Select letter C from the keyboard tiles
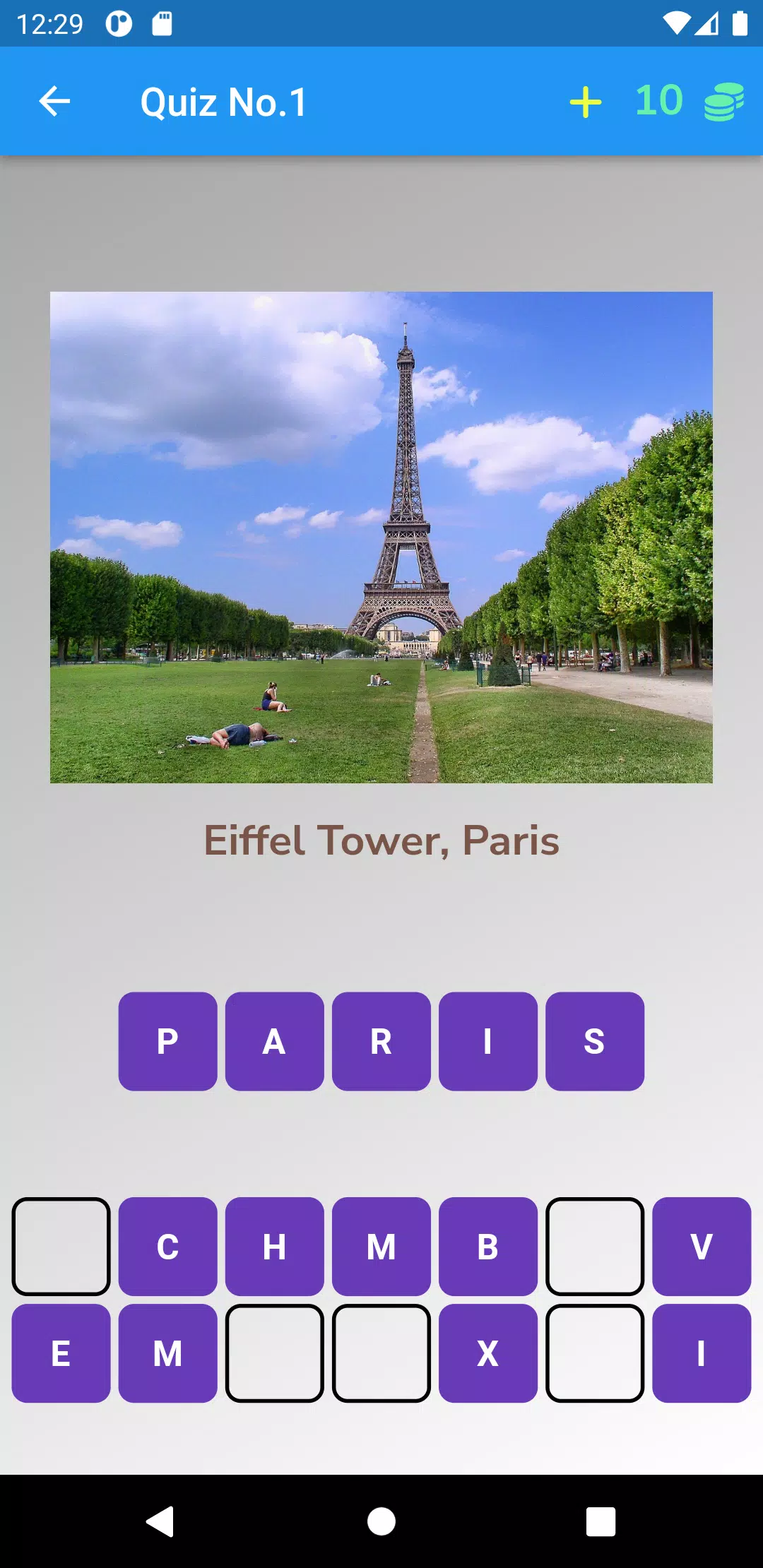 point(167,1245)
